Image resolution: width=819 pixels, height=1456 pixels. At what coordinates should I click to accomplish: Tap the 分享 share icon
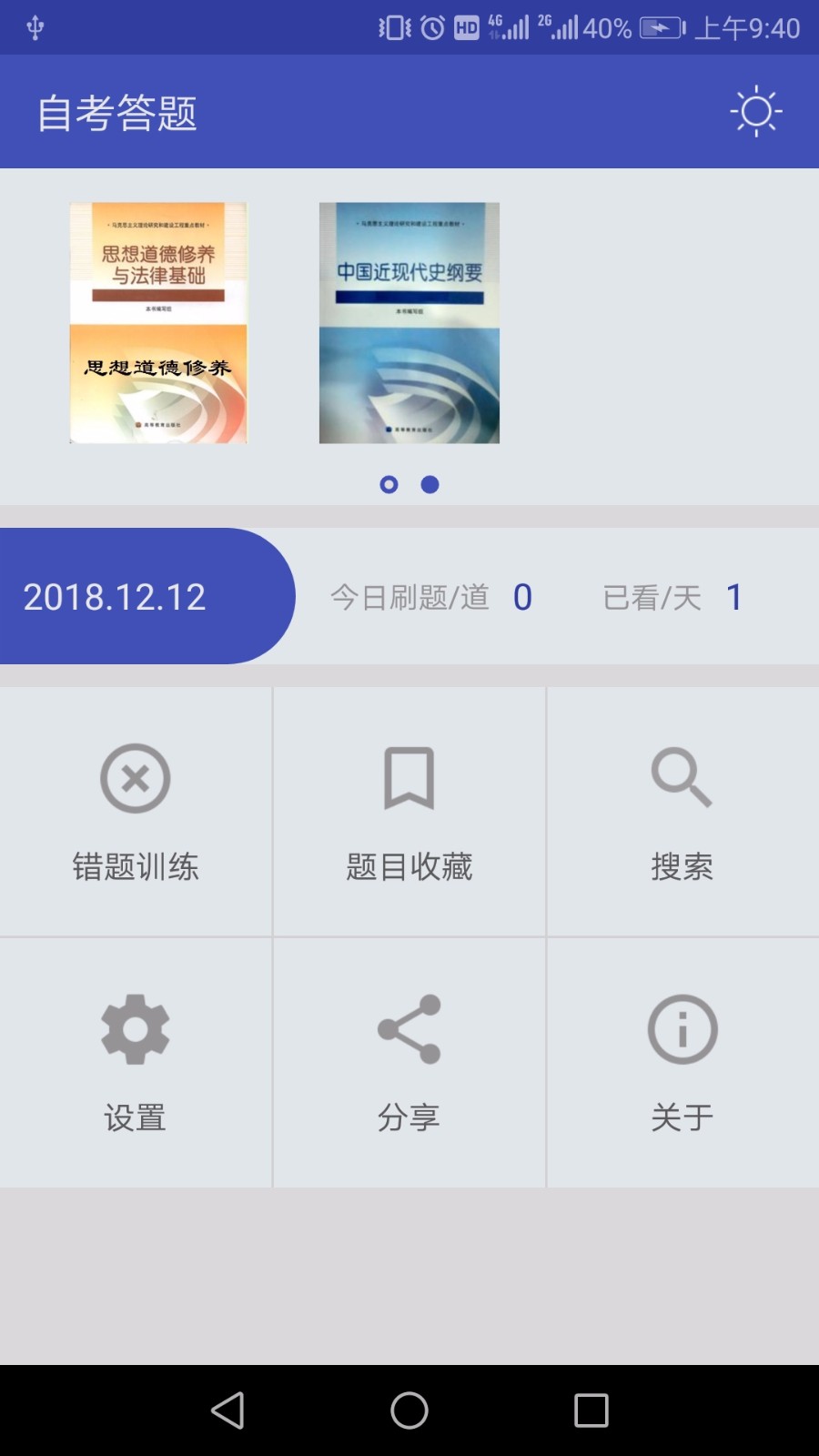pyautogui.click(x=409, y=1028)
